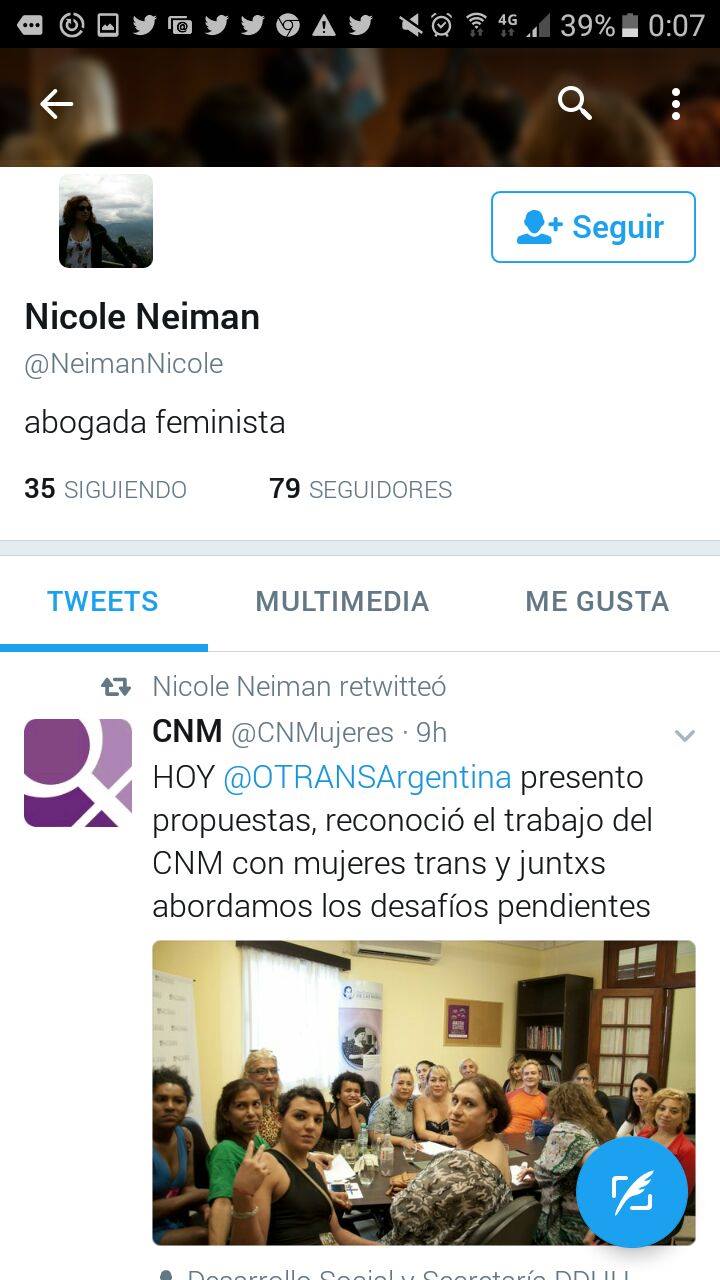Open the @OTRANSArgentina mention link
Screen dimensions: 720x1280
[367, 777]
